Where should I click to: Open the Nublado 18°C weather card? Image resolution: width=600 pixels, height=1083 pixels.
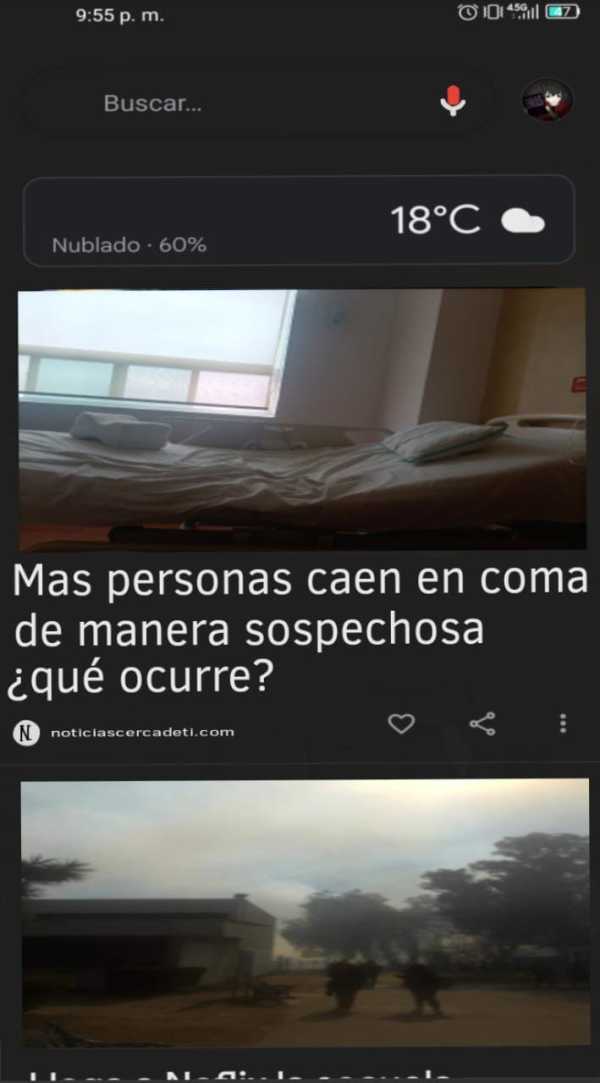[299, 221]
